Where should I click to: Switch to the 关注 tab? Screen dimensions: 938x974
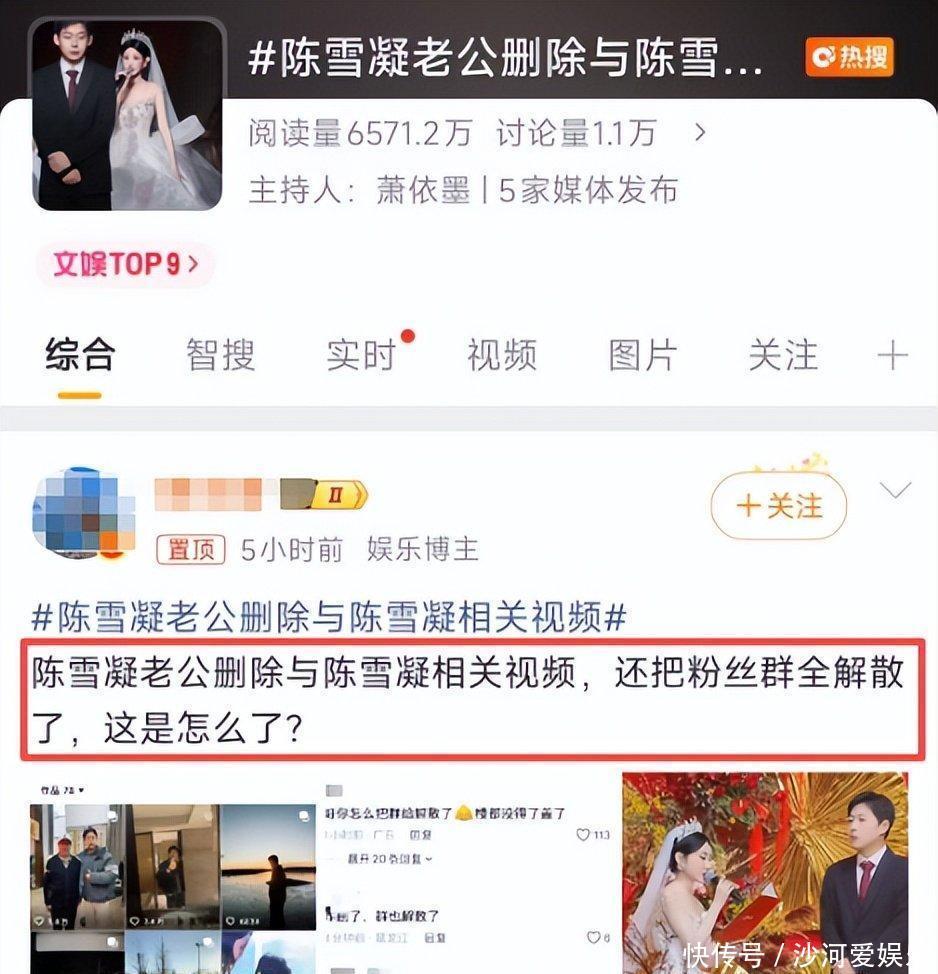pos(783,355)
